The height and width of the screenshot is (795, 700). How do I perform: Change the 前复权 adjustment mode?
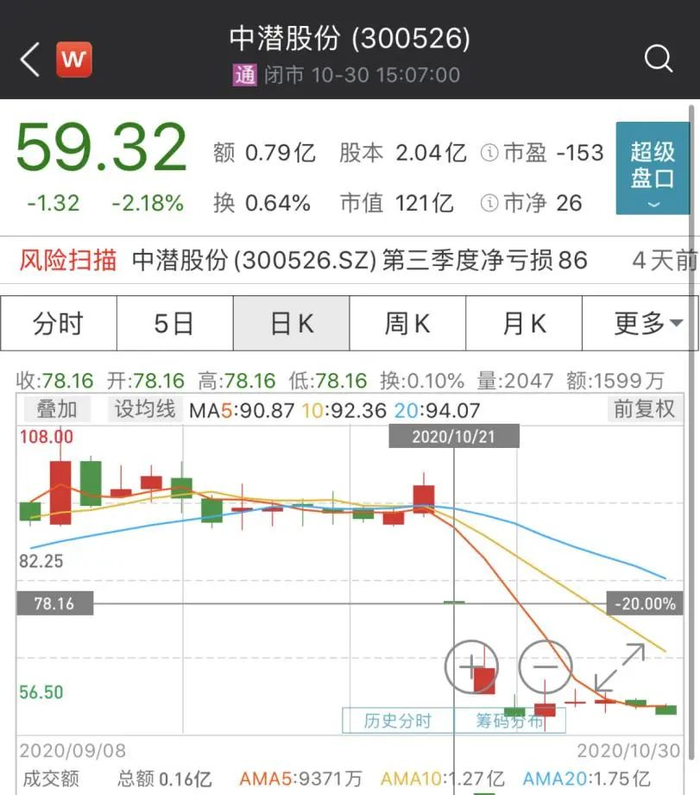coord(644,409)
